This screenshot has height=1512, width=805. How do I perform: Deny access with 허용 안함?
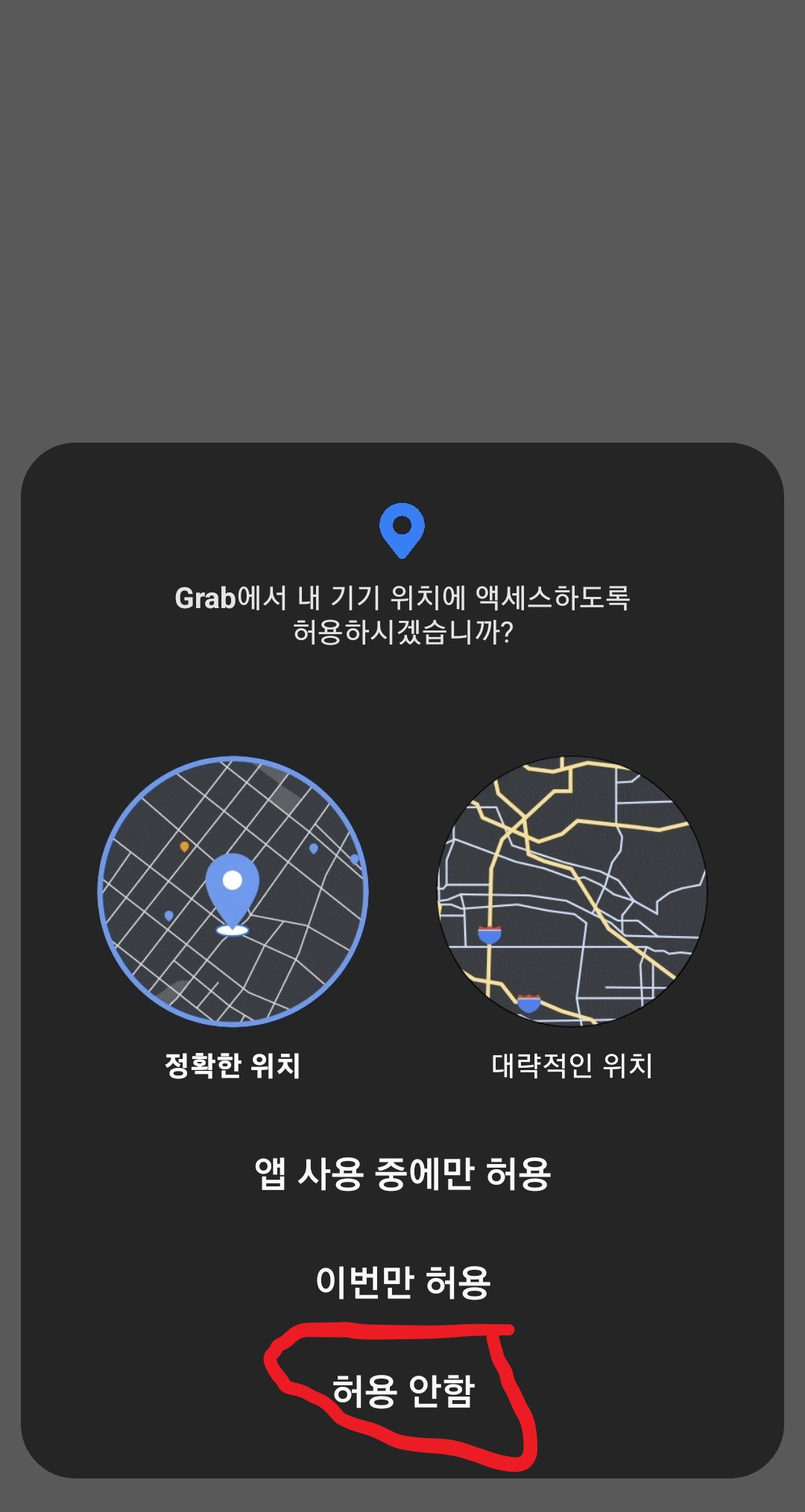point(402,1391)
